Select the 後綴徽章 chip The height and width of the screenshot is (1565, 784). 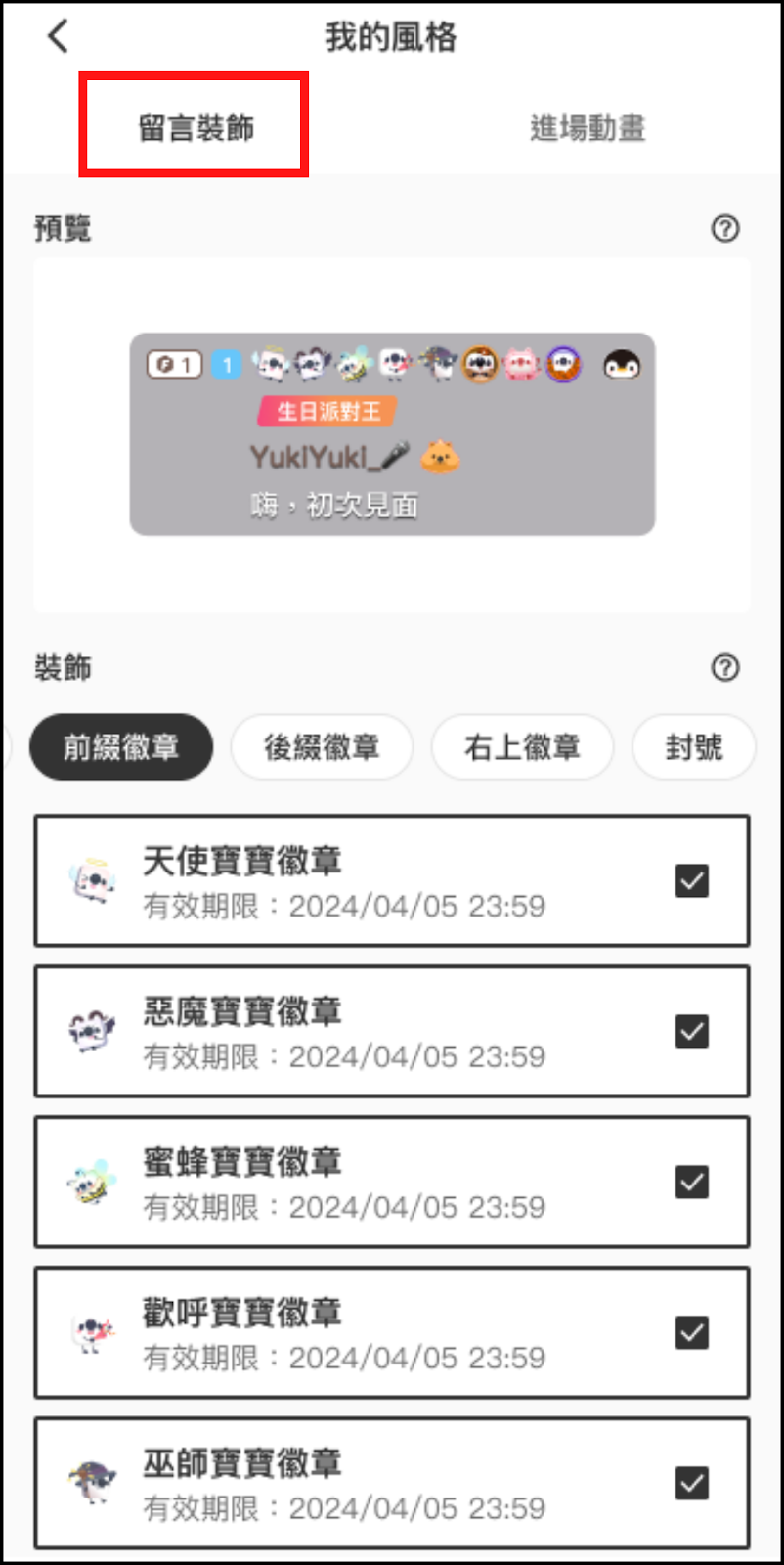(x=322, y=747)
